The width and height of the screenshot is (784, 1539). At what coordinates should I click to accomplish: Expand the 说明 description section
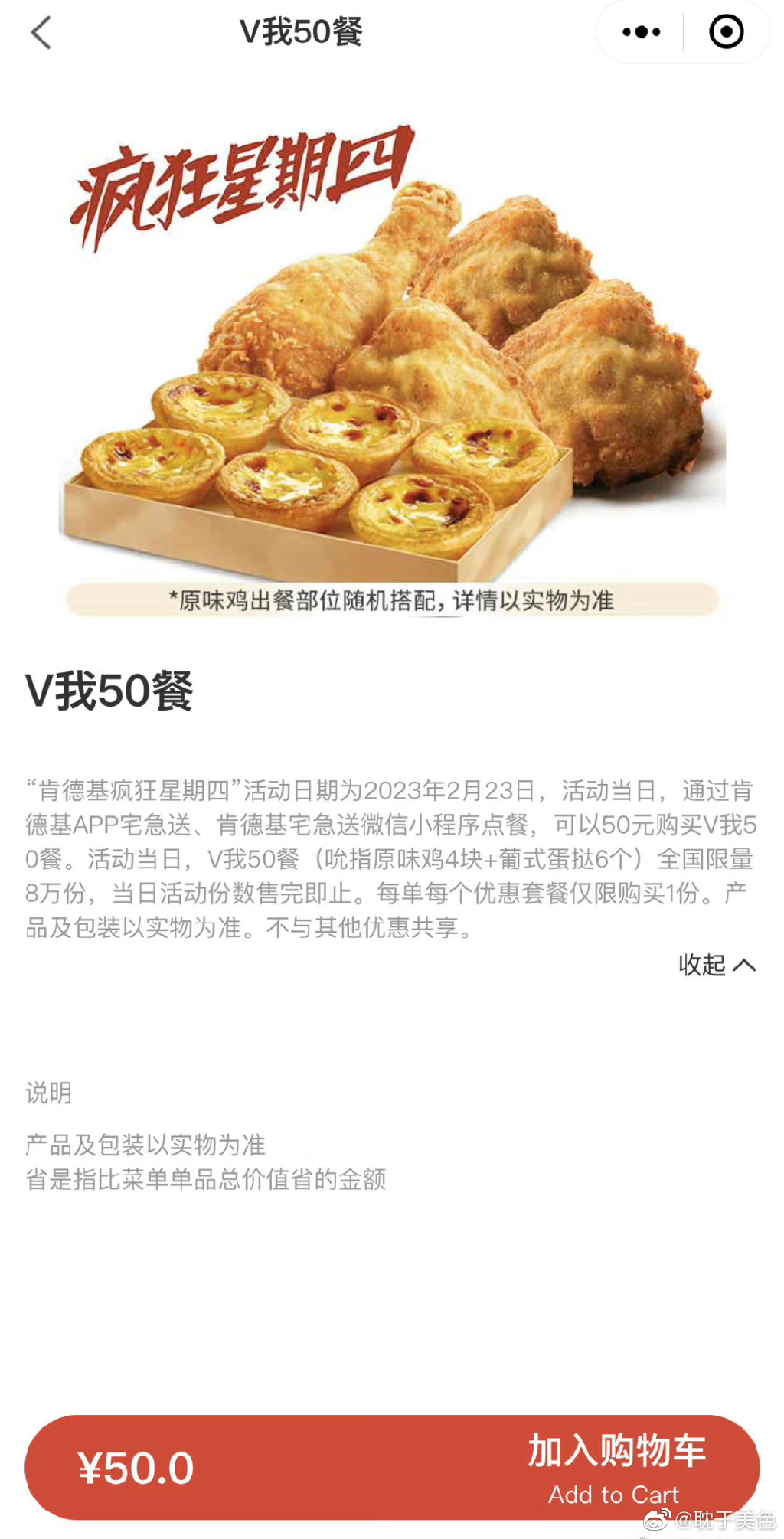(47, 1093)
